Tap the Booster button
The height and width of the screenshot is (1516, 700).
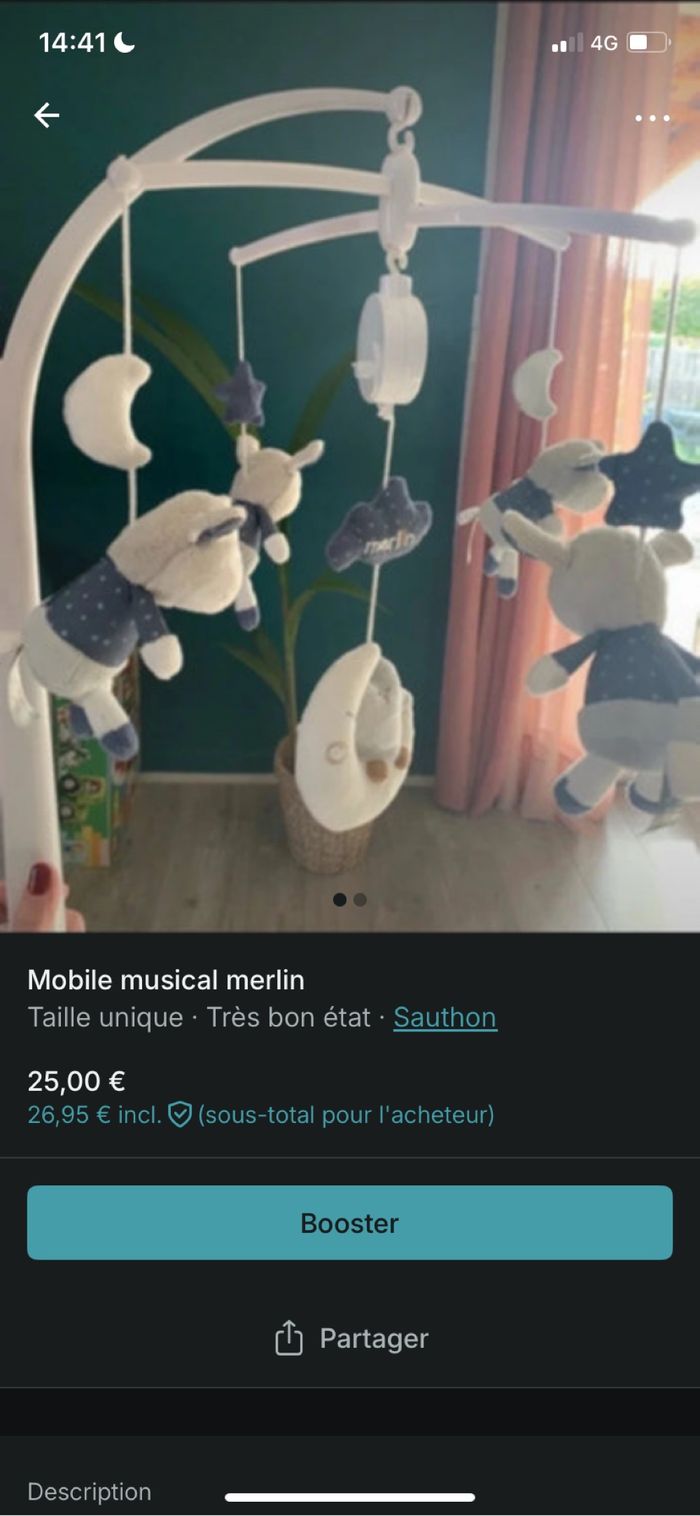350,1223
